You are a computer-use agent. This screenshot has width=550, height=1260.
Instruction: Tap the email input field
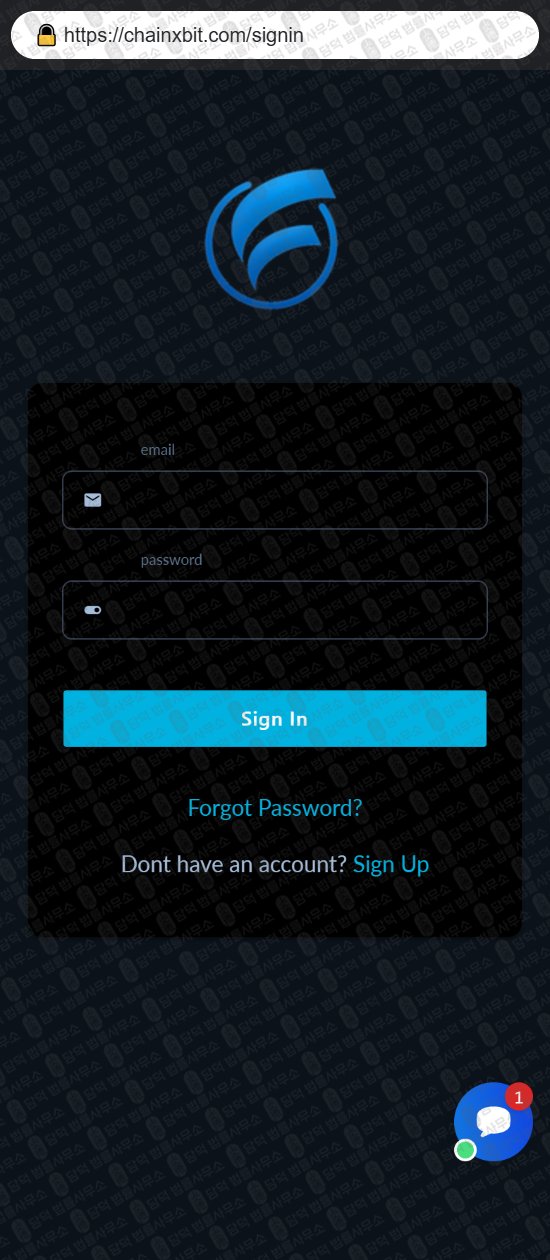click(x=275, y=500)
